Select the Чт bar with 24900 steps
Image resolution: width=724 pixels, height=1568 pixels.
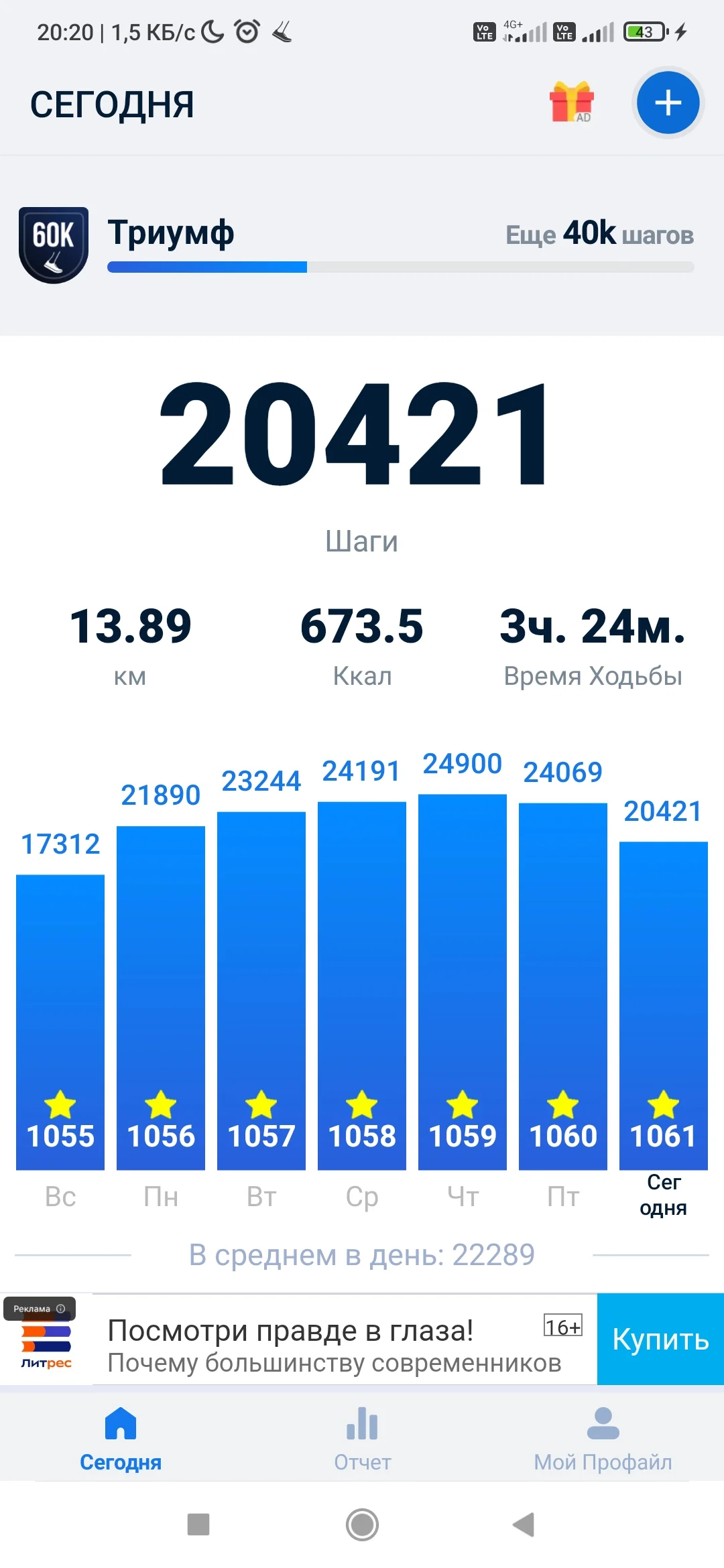463,982
